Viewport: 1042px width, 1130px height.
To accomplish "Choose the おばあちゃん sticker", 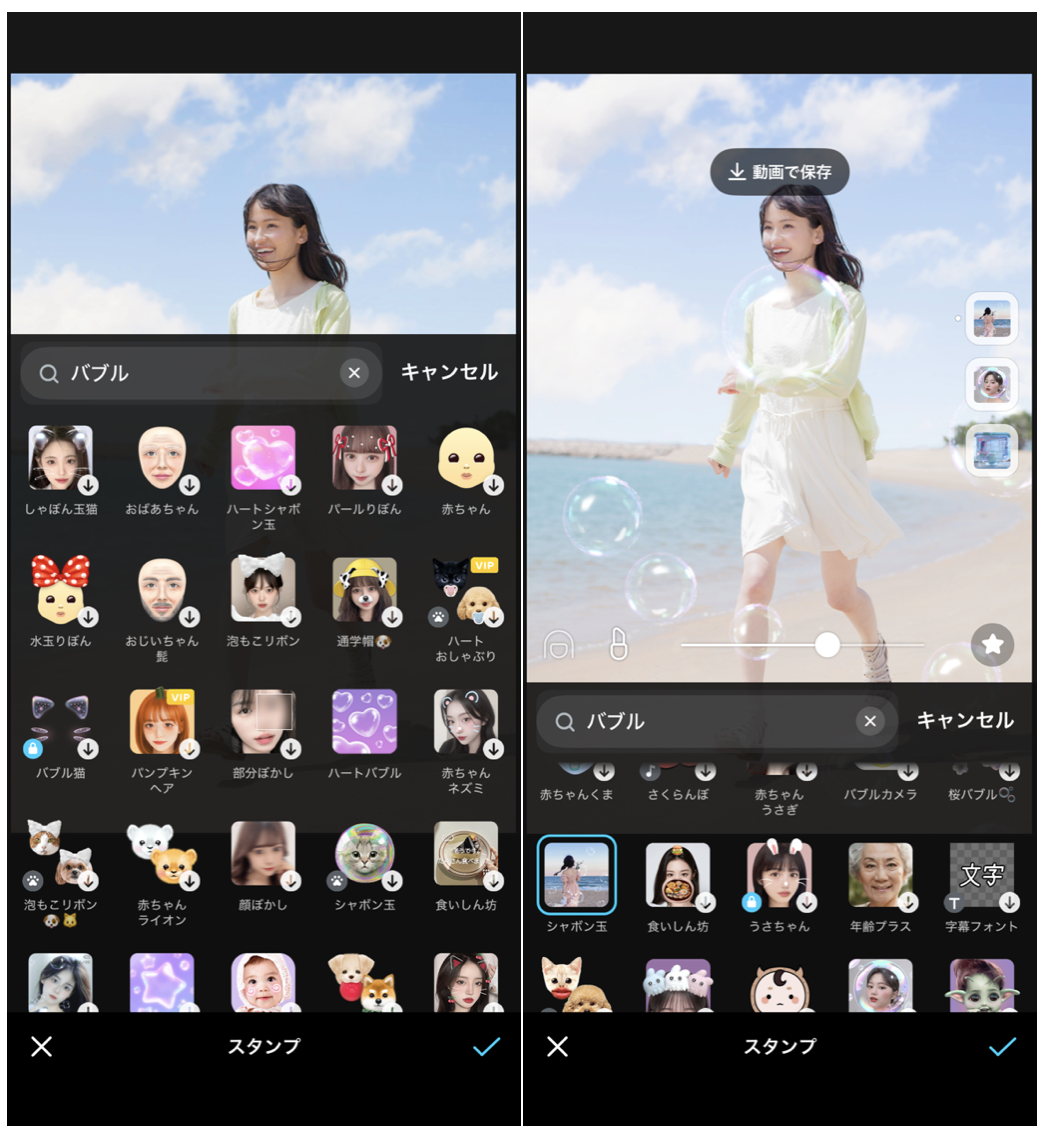I will pos(163,459).
